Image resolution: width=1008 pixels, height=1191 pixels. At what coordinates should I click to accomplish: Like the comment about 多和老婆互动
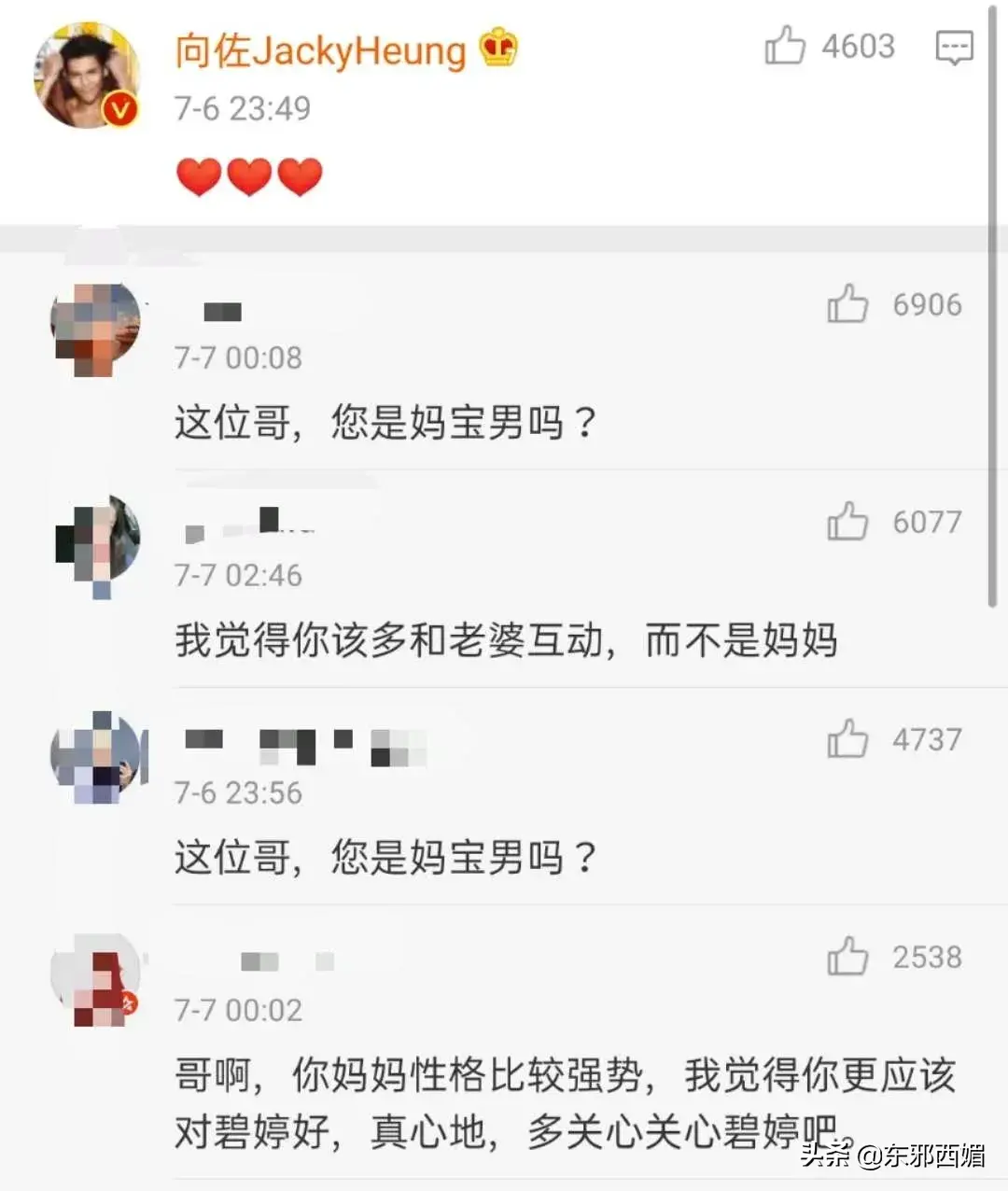(847, 522)
